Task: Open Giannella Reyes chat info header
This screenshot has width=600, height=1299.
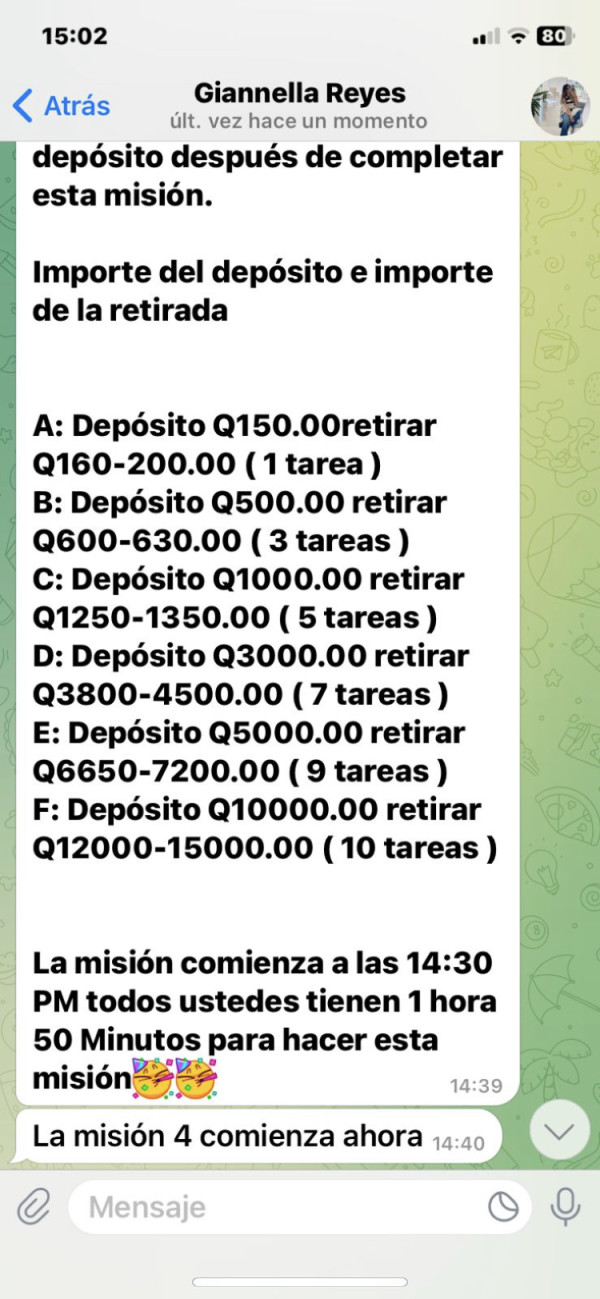Action: click(x=299, y=106)
